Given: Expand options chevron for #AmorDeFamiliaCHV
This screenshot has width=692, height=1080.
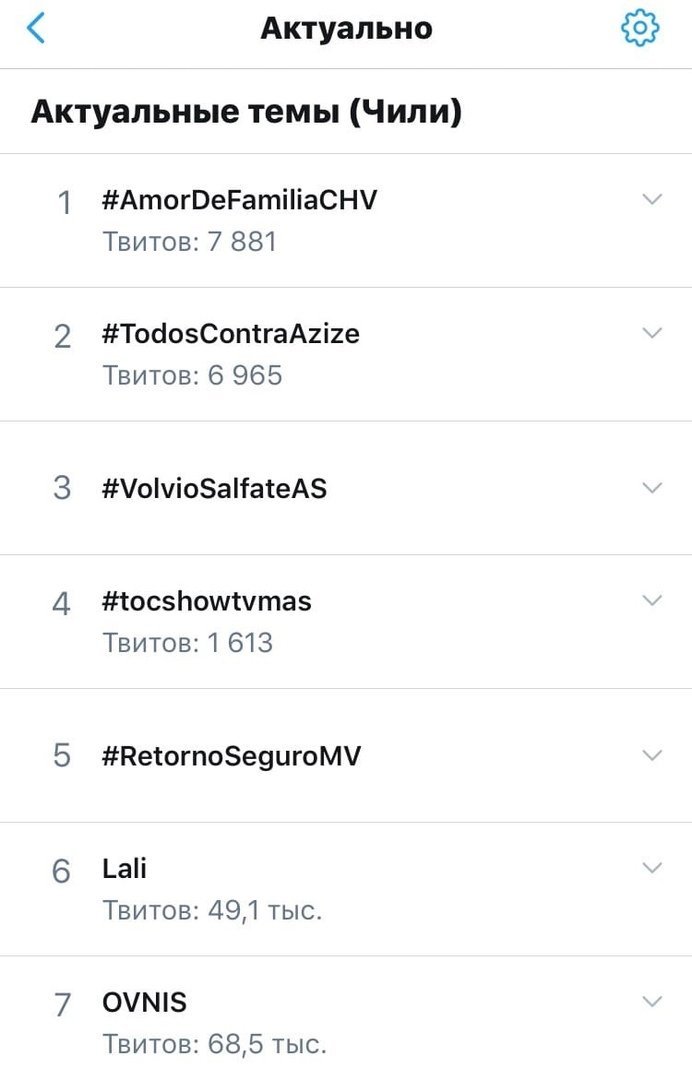Looking at the screenshot, I should click(652, 200).
